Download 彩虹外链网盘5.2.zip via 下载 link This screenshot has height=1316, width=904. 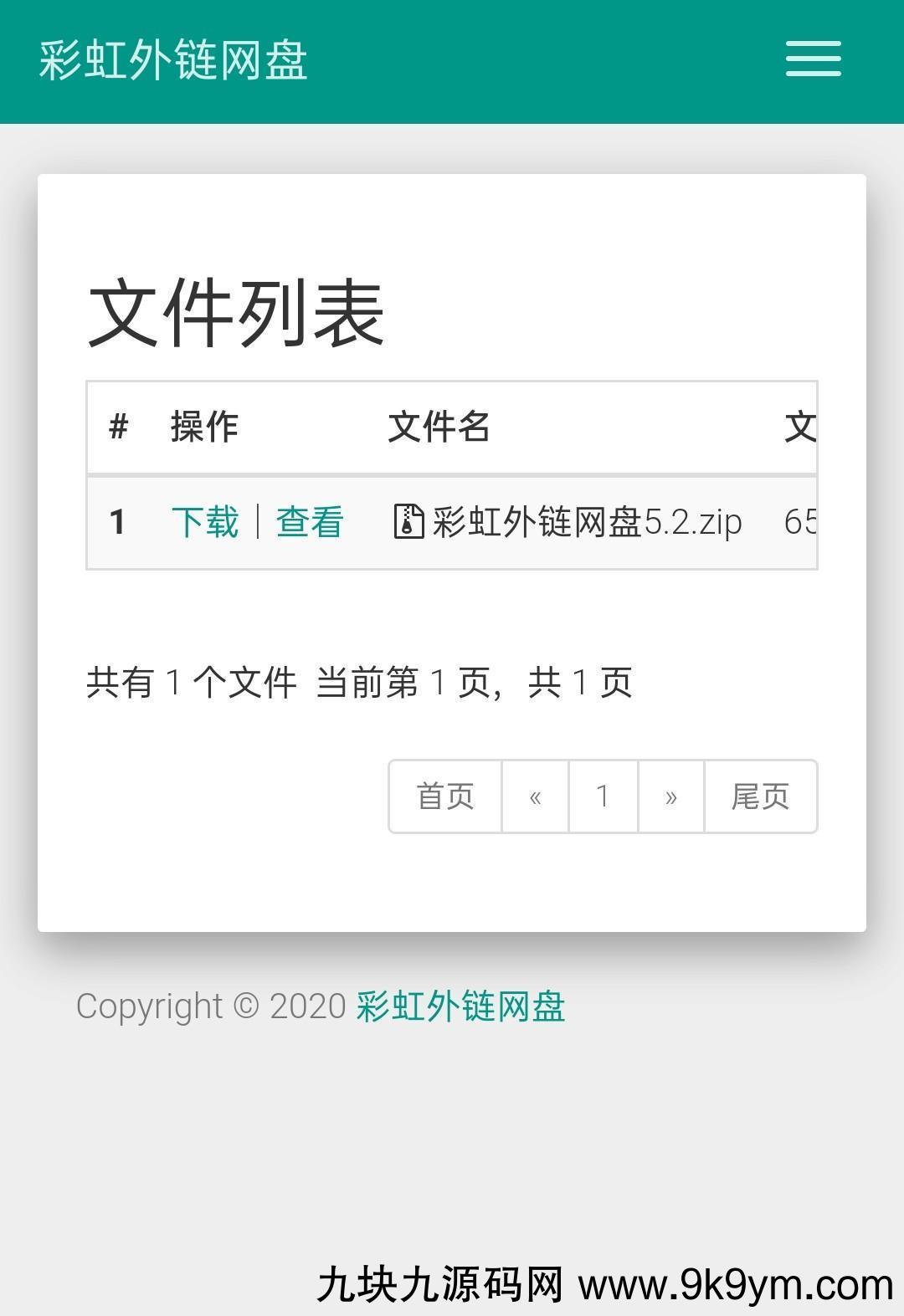[205, 522]
